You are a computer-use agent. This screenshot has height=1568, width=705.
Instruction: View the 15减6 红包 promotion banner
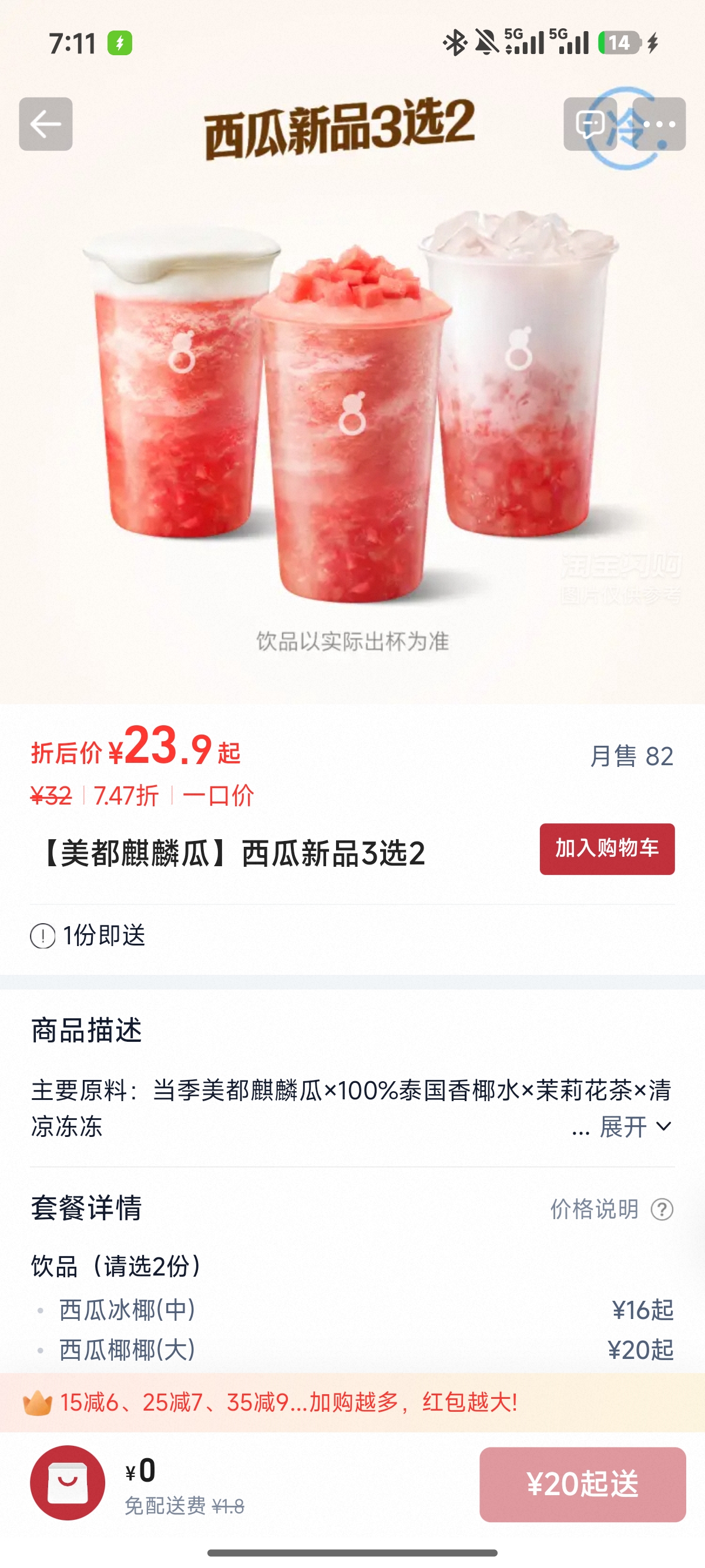352,1402
